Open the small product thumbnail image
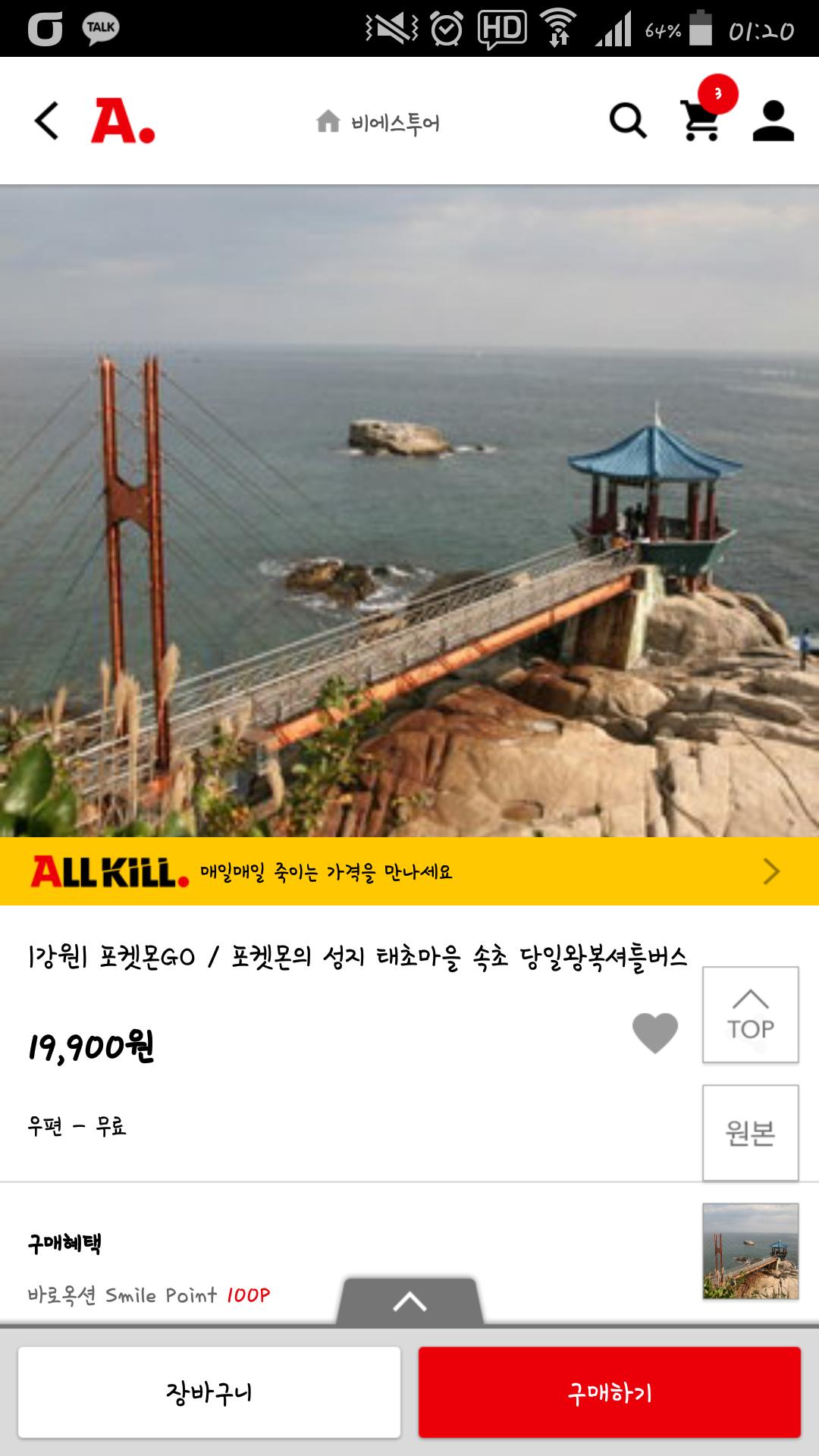Screen dimensions: 819x1456 click(750, 1250)
